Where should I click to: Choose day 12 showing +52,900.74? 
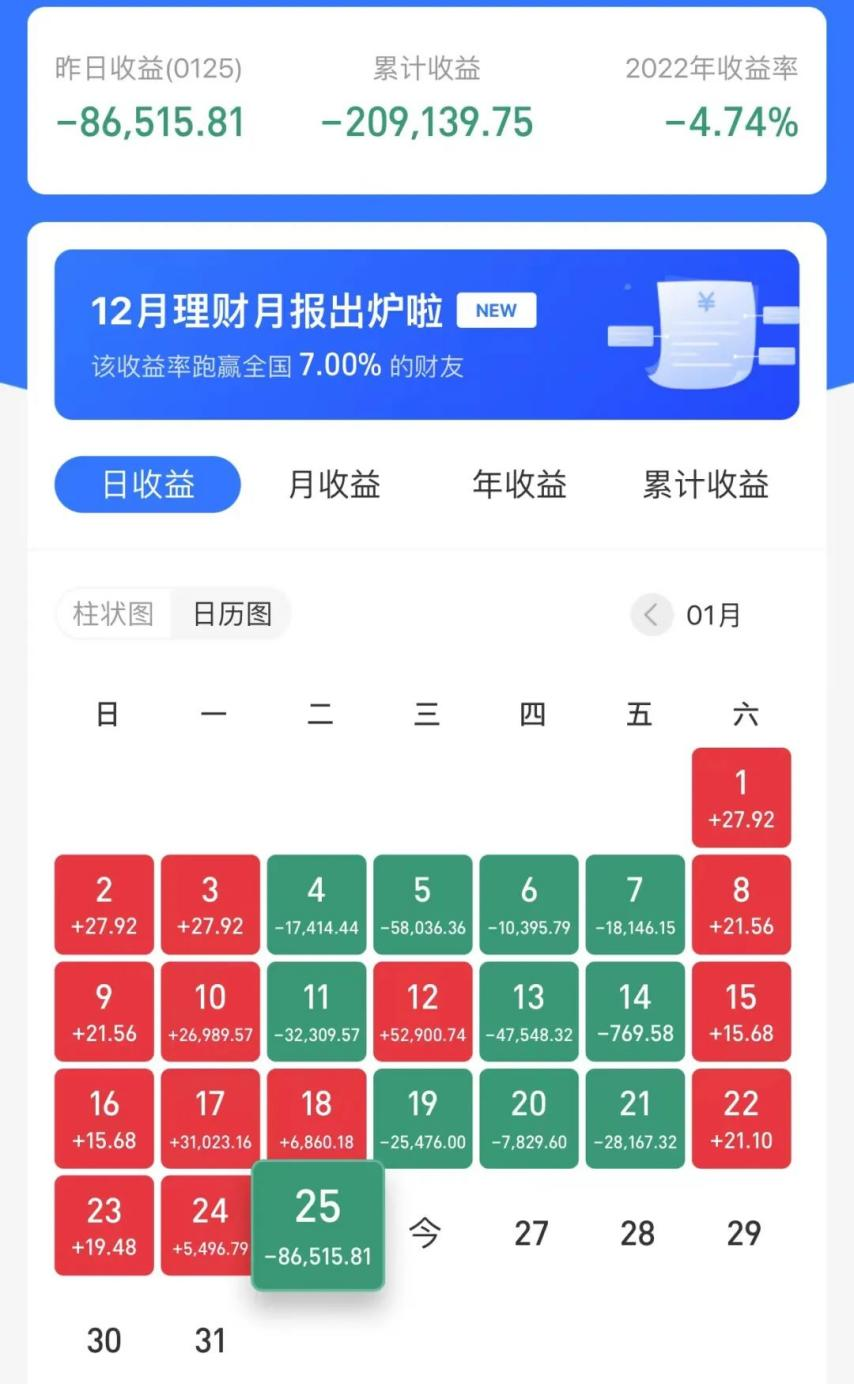[422, 1011]
